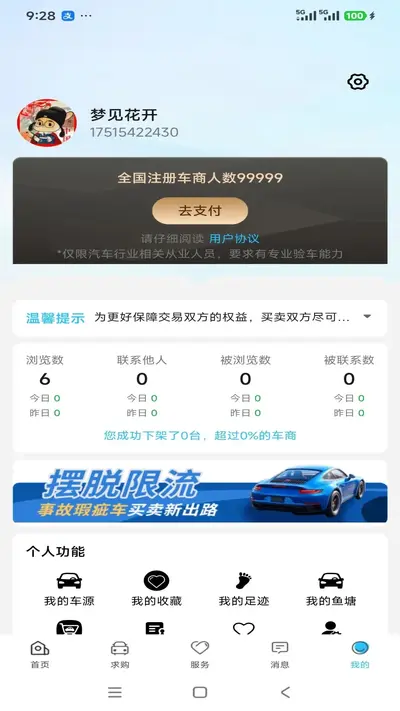Open the 消息 tab
Image resolution: width=400 pixels, height=711 pixels.
point(280,655)
